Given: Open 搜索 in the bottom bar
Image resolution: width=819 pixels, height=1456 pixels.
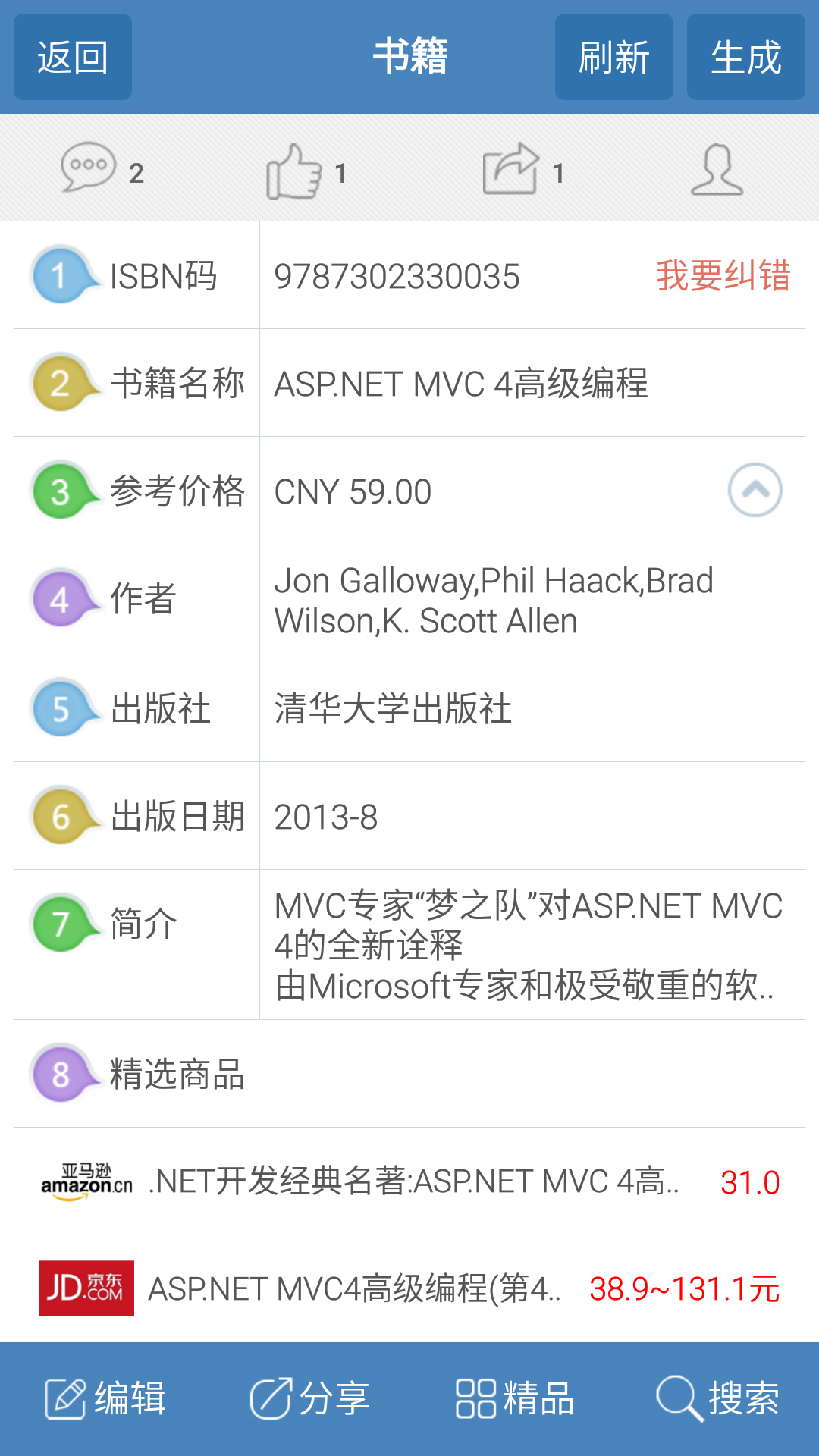Looking at the screenshot, I should click(717, 1398).
